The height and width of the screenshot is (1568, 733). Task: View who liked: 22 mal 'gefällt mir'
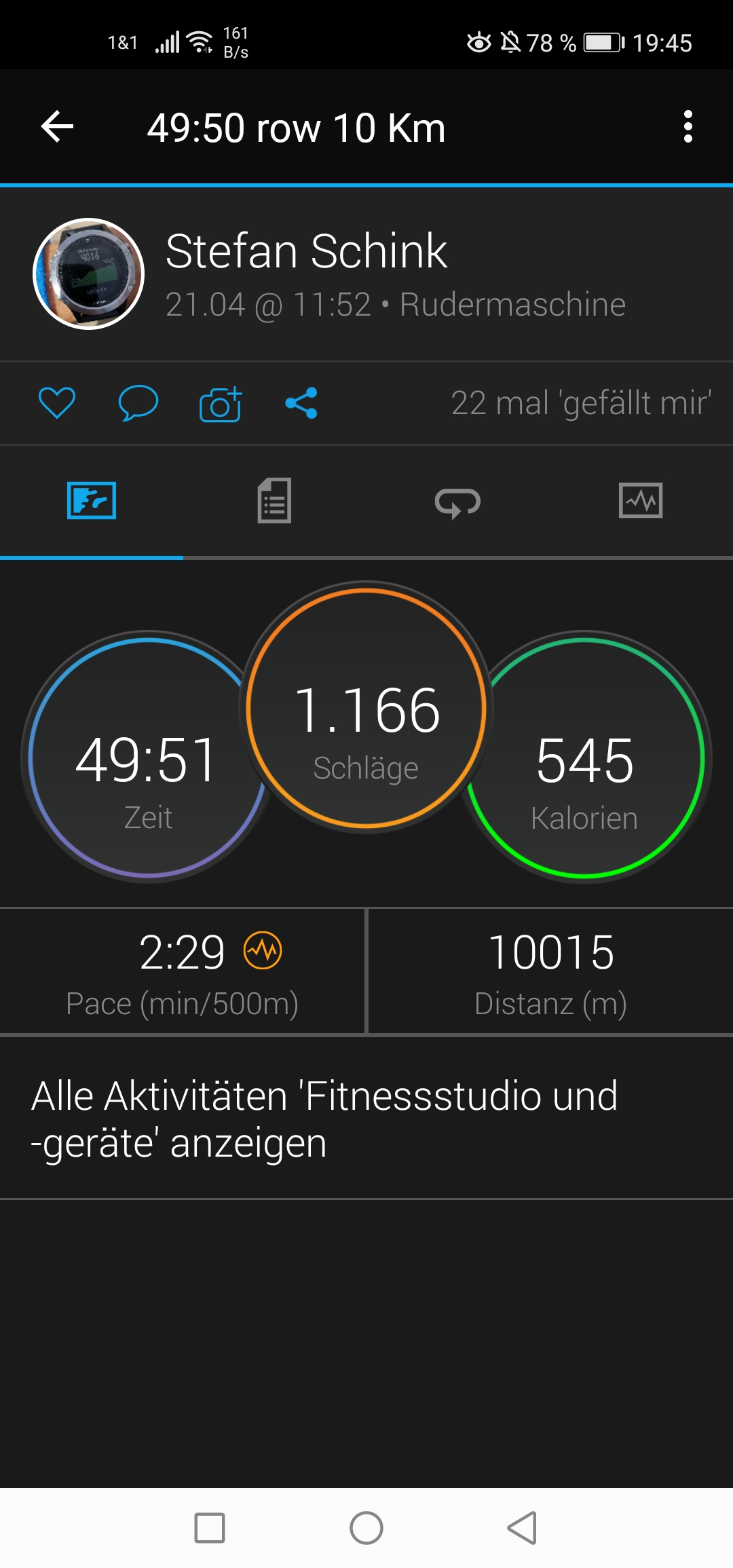tap(581, 403)
